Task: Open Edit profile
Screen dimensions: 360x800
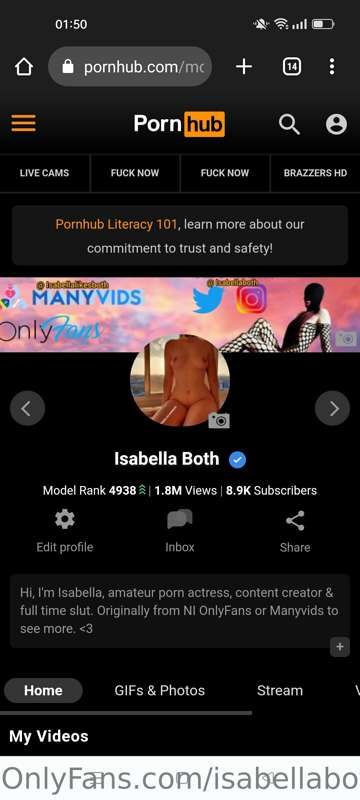Action: [65, 532]
